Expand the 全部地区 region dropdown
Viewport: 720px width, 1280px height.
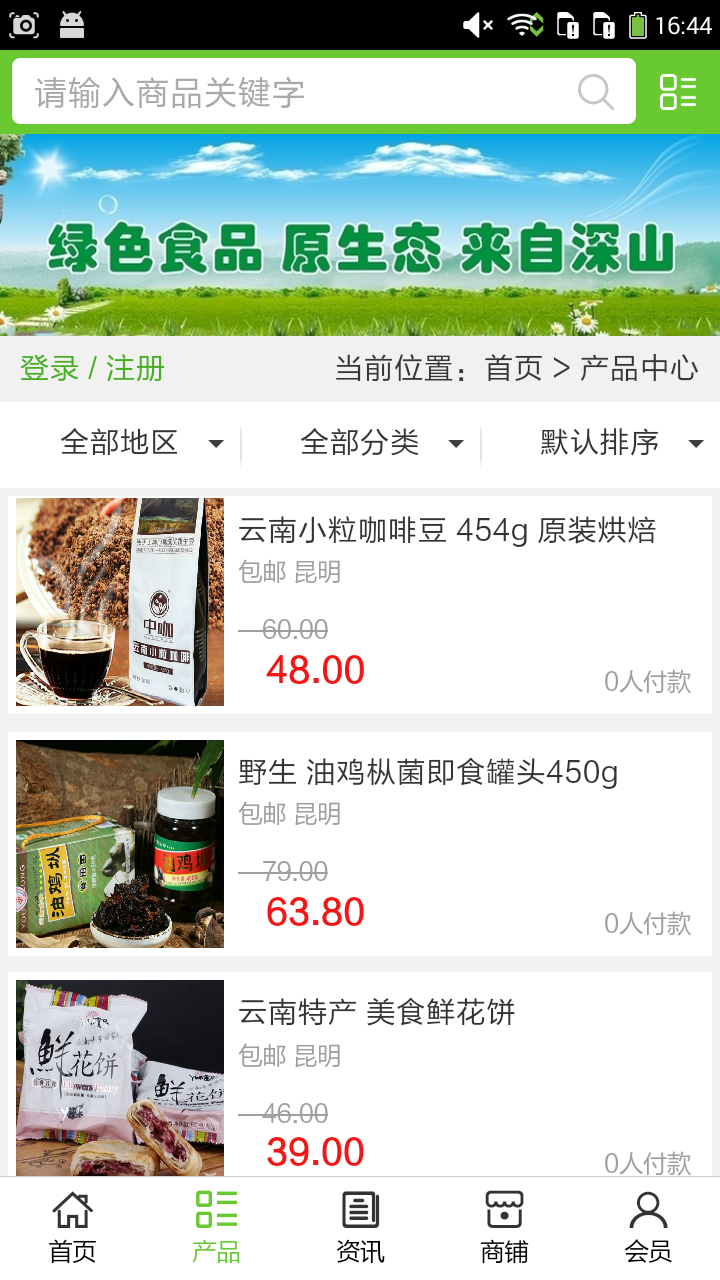[x=140, y=443]
